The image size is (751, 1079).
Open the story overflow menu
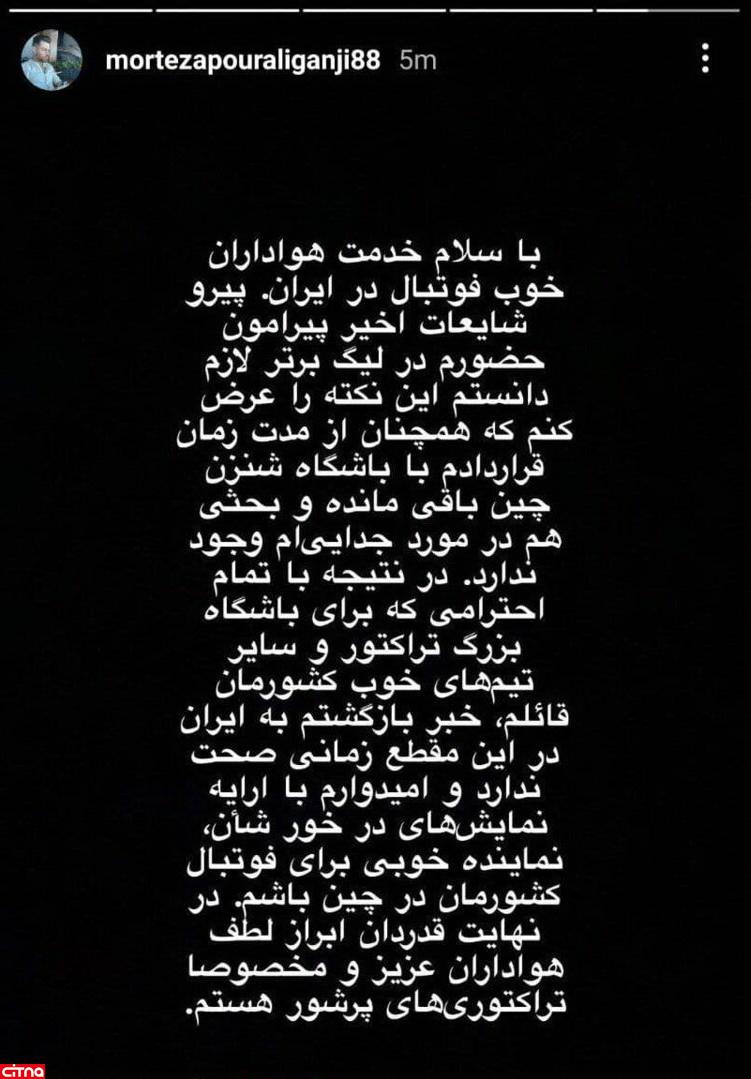706,59
